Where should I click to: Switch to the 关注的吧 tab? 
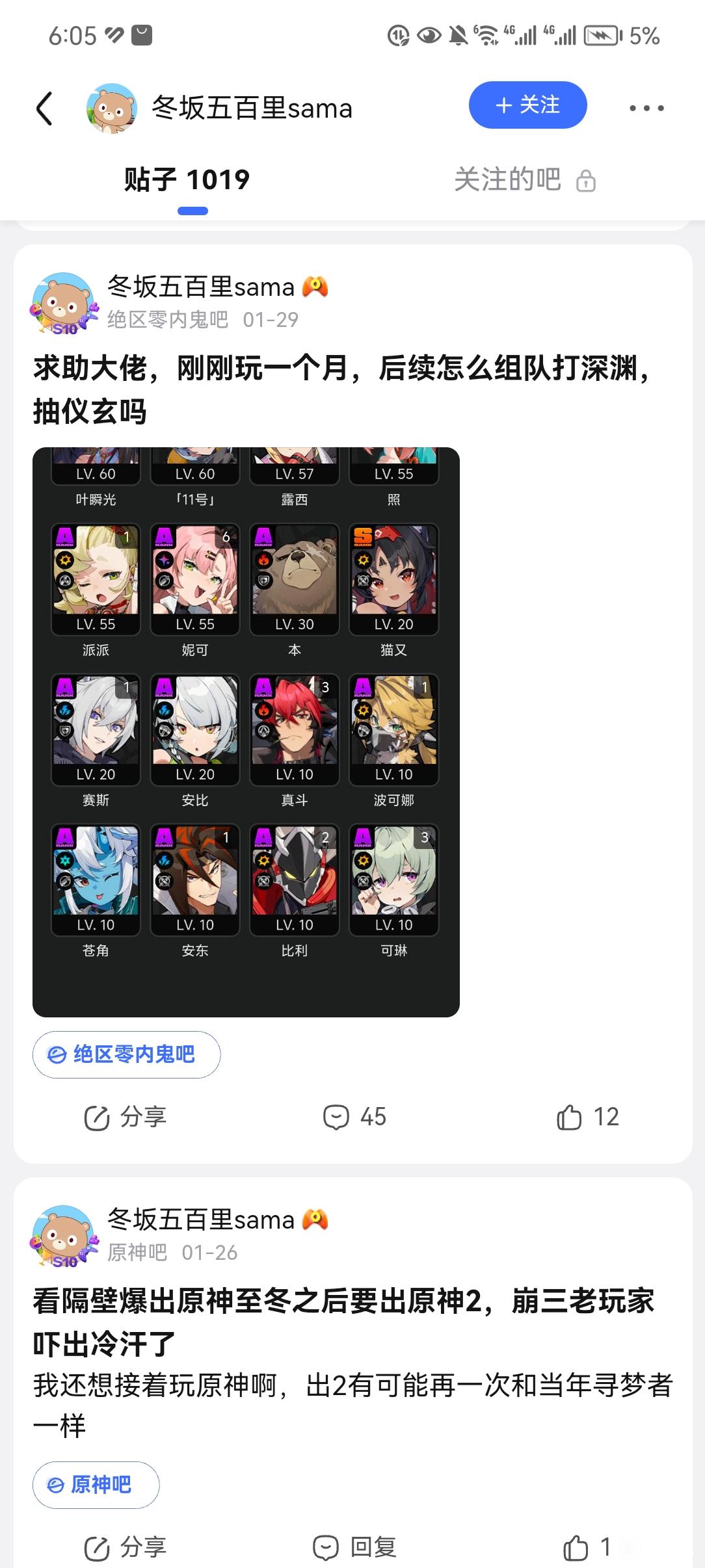click(x=524, y=180)
